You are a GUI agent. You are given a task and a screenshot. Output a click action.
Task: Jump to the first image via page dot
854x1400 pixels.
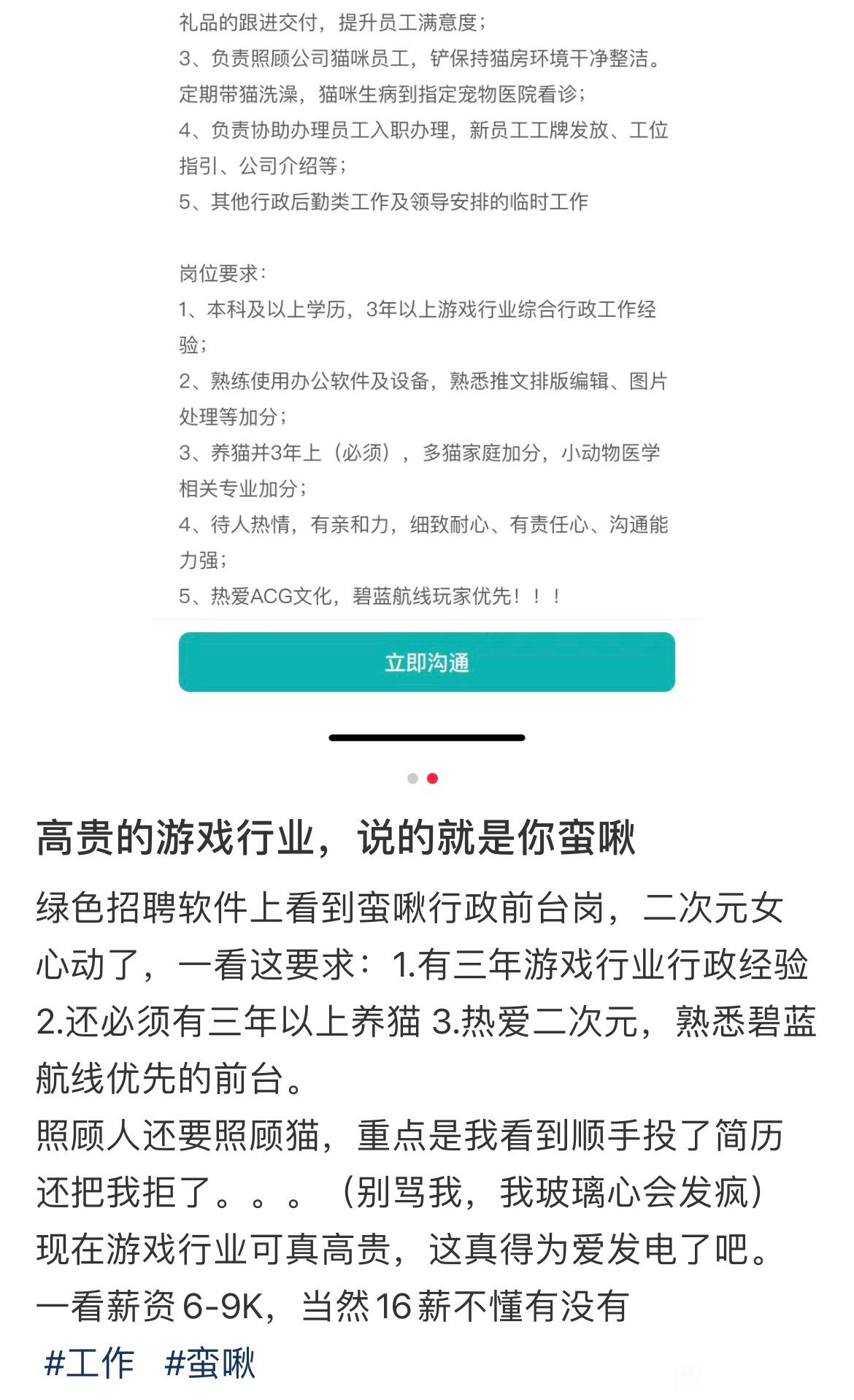412,779
